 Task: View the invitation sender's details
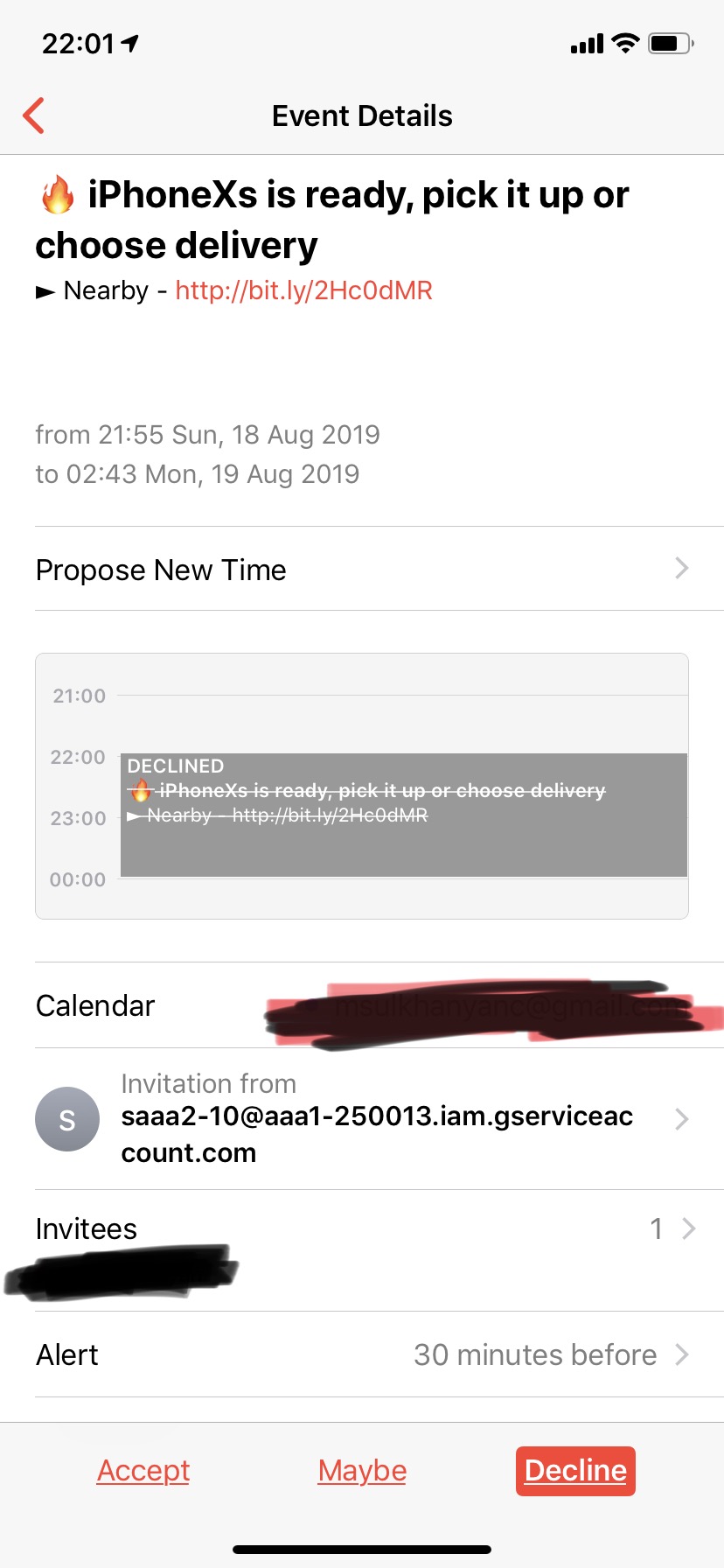pyautogui.click(x=362, y=1119)
